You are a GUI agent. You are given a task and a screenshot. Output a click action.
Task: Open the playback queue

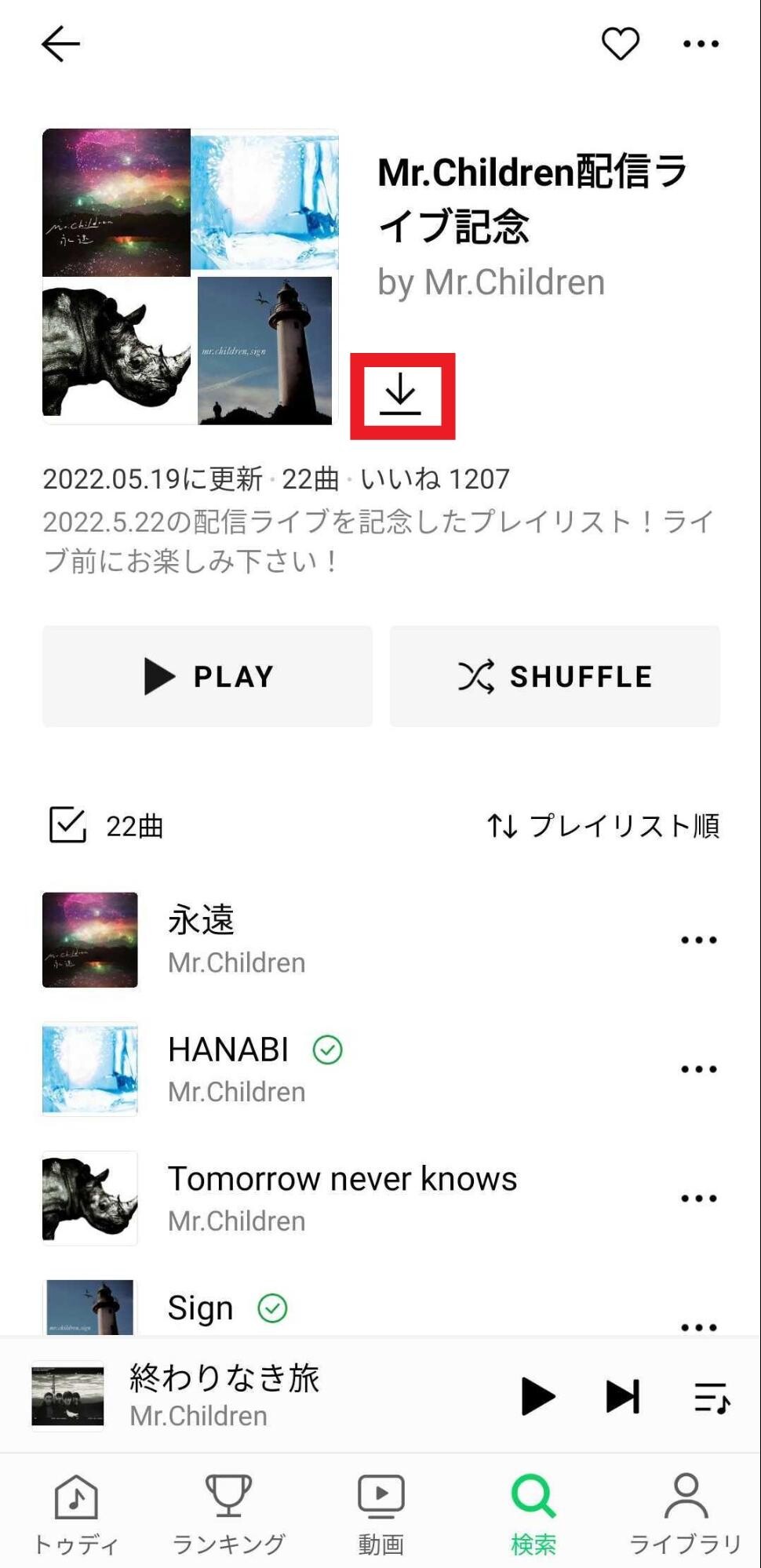coord(710,1395)
